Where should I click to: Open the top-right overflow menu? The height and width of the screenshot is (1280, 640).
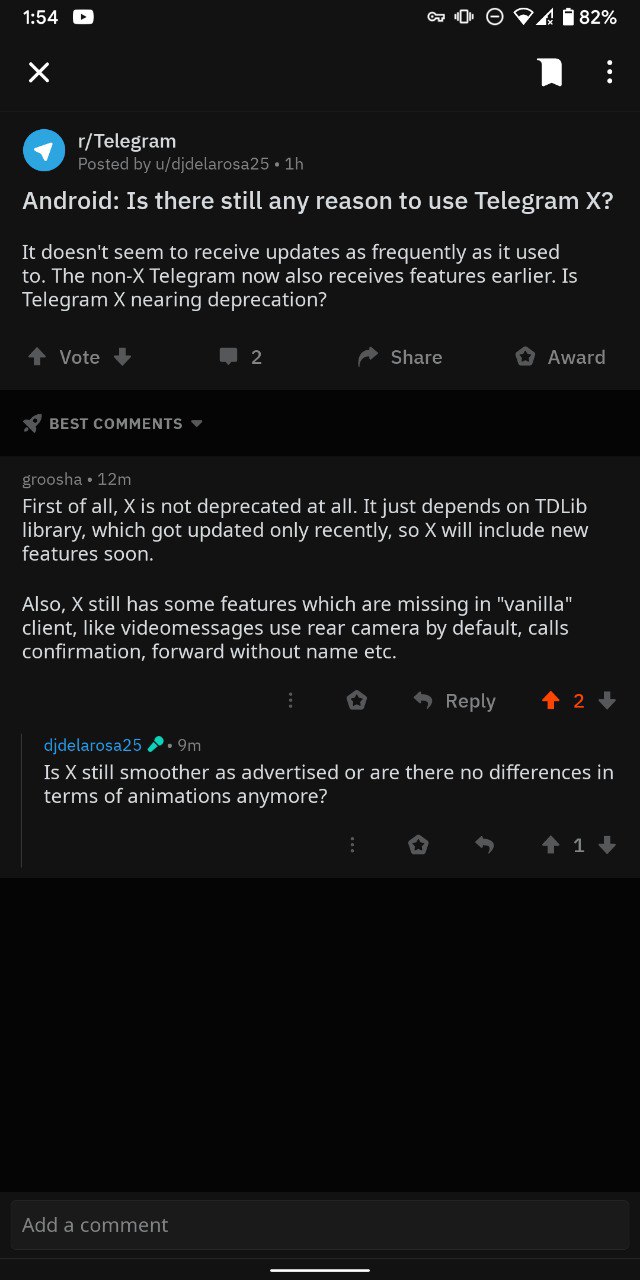(609, 72)
